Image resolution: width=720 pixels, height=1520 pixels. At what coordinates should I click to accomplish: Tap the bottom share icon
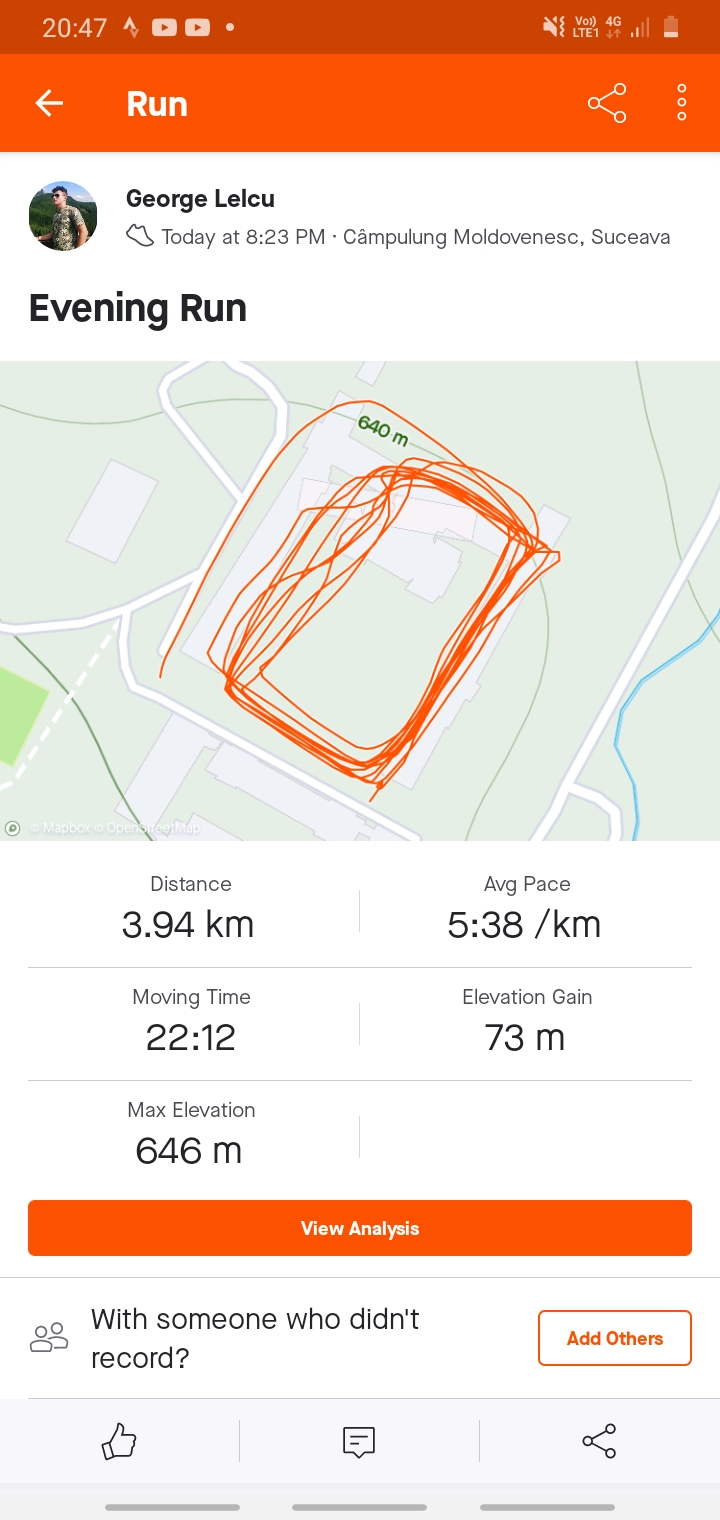[599, 1441]
